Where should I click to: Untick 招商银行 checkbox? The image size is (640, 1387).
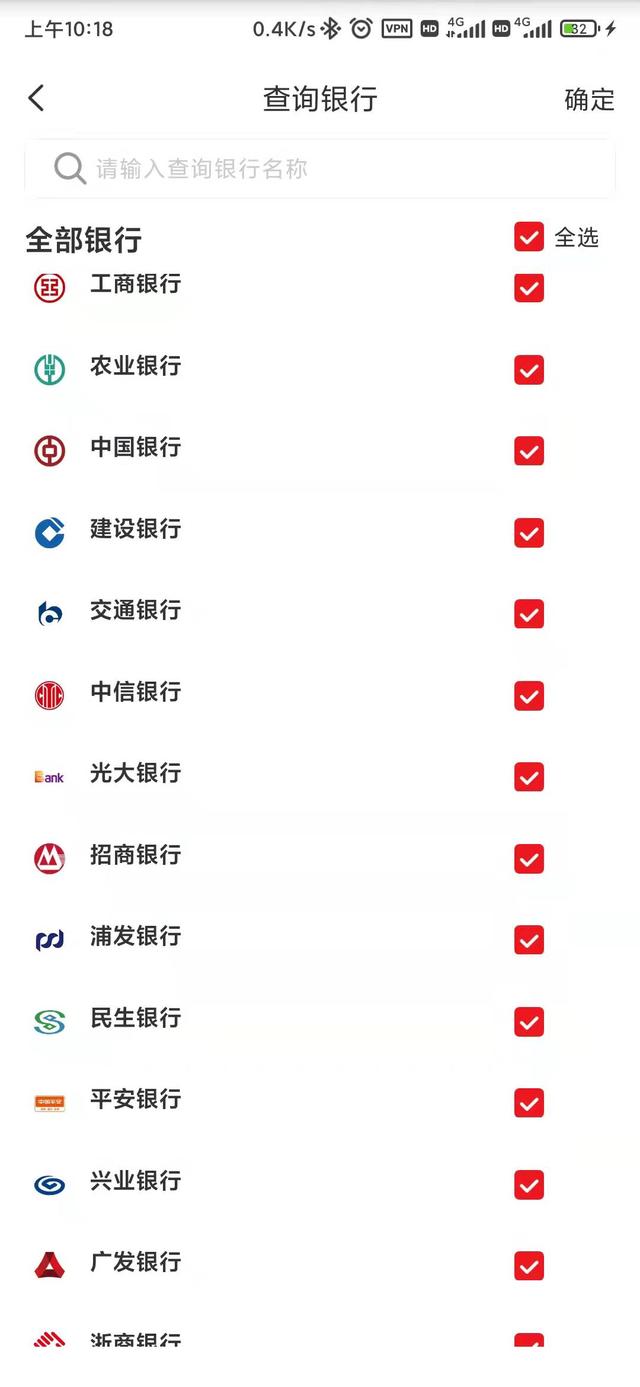[x=529, y=859]
